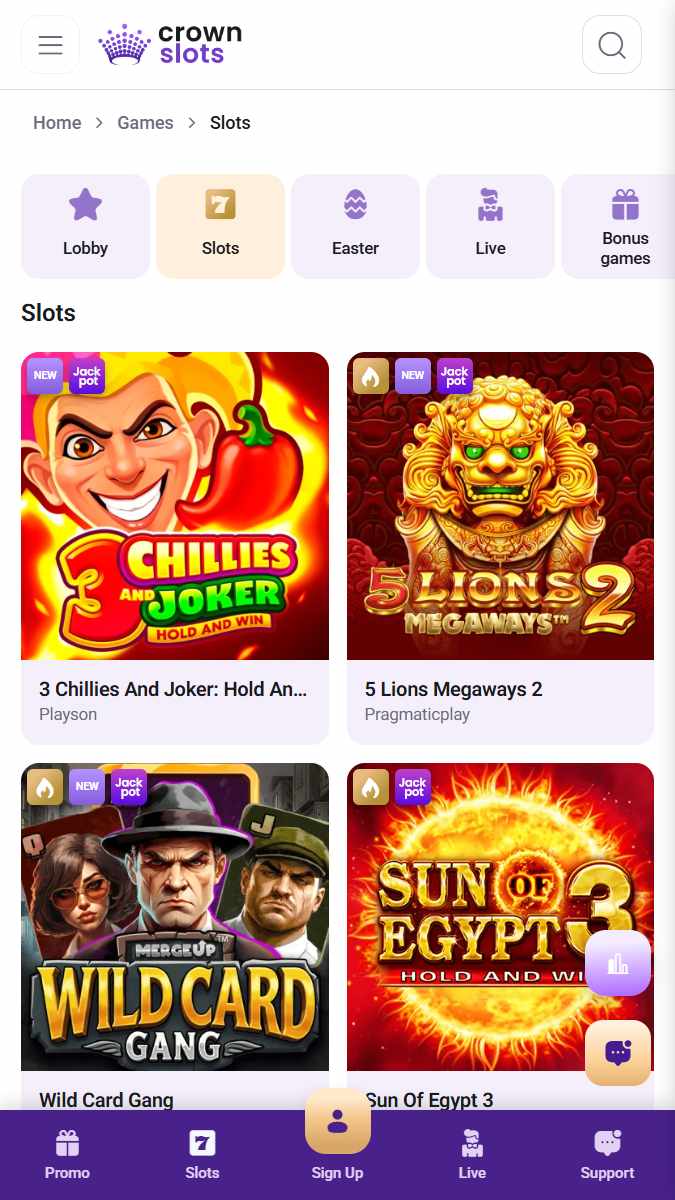This screenshot has width=675, height=1200.
Task: Open Wild Card Gang game
Action: [175, 936]
